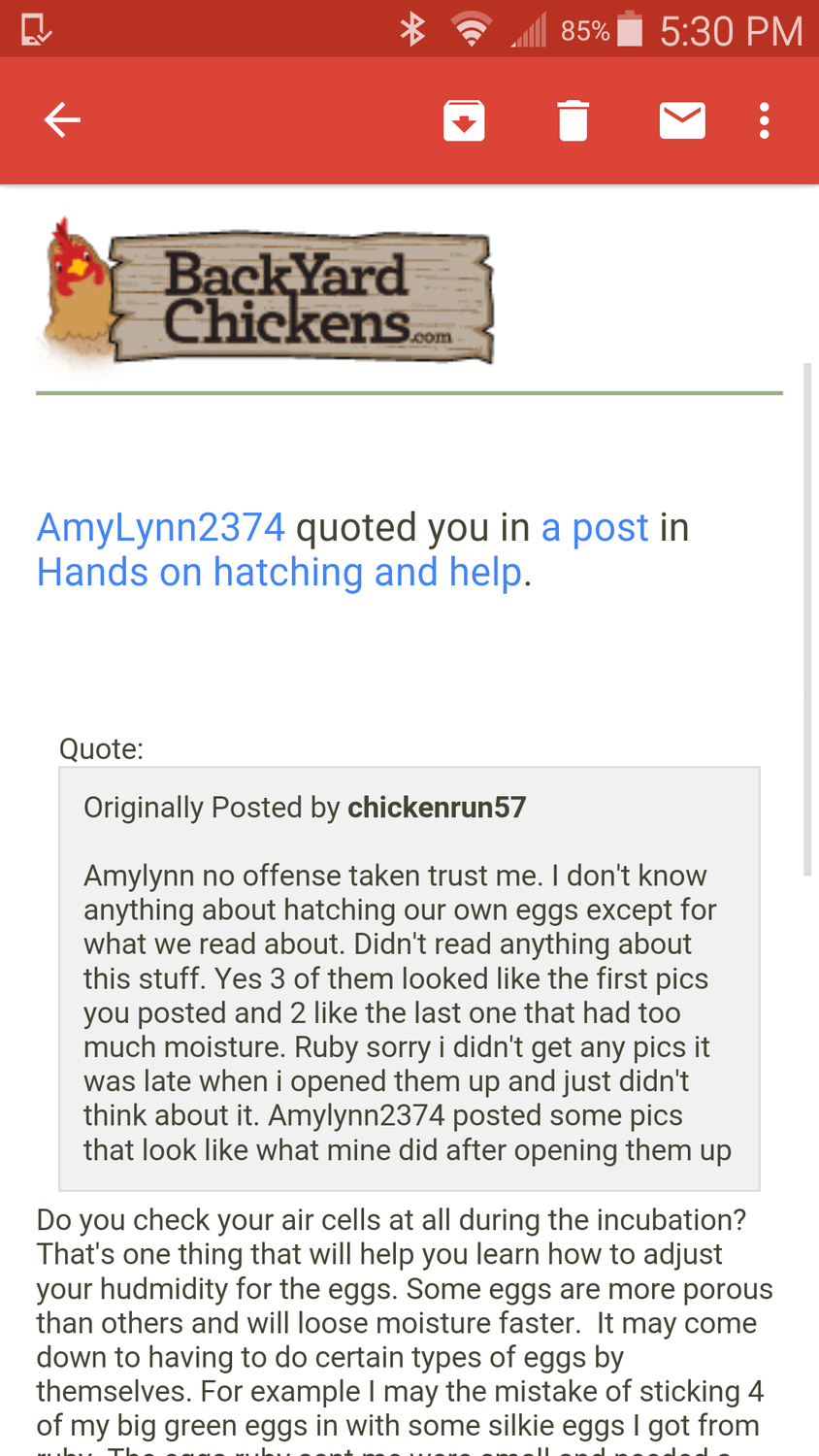
Task: Go back to the inbox
Action: (x=63, y=120)
